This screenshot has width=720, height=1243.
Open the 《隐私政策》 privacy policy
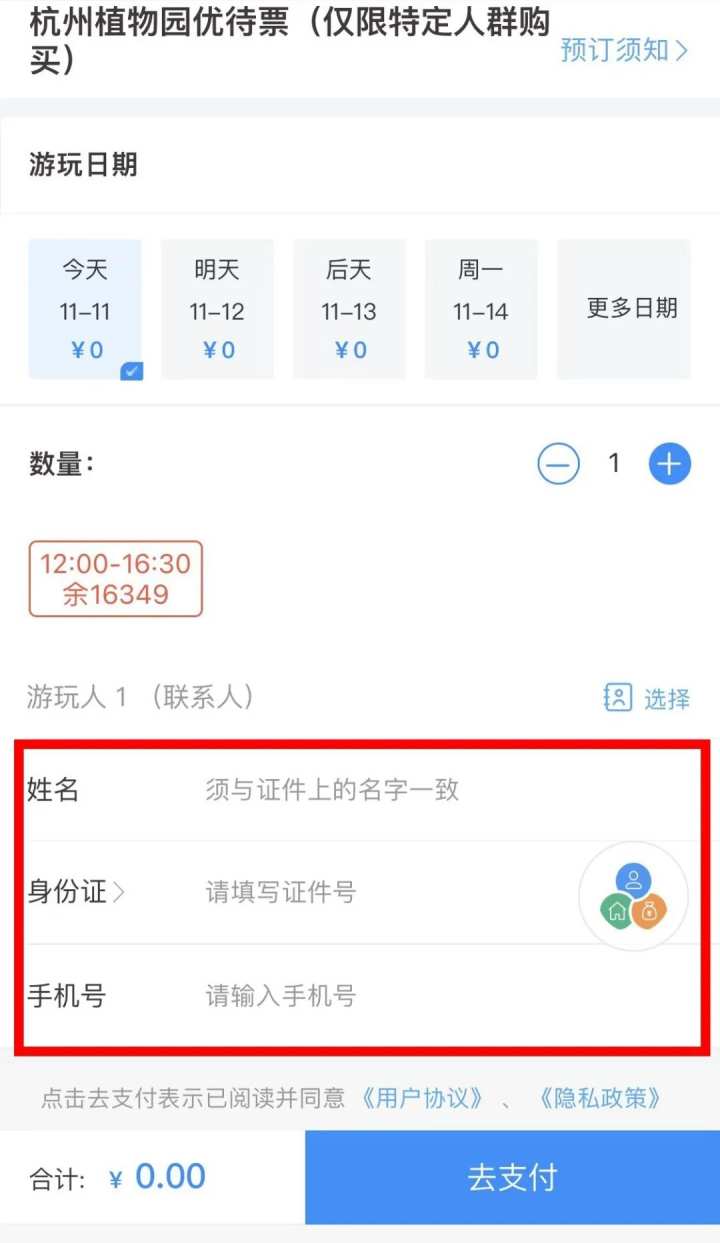pyautogui.click(x=599, y=1098)
